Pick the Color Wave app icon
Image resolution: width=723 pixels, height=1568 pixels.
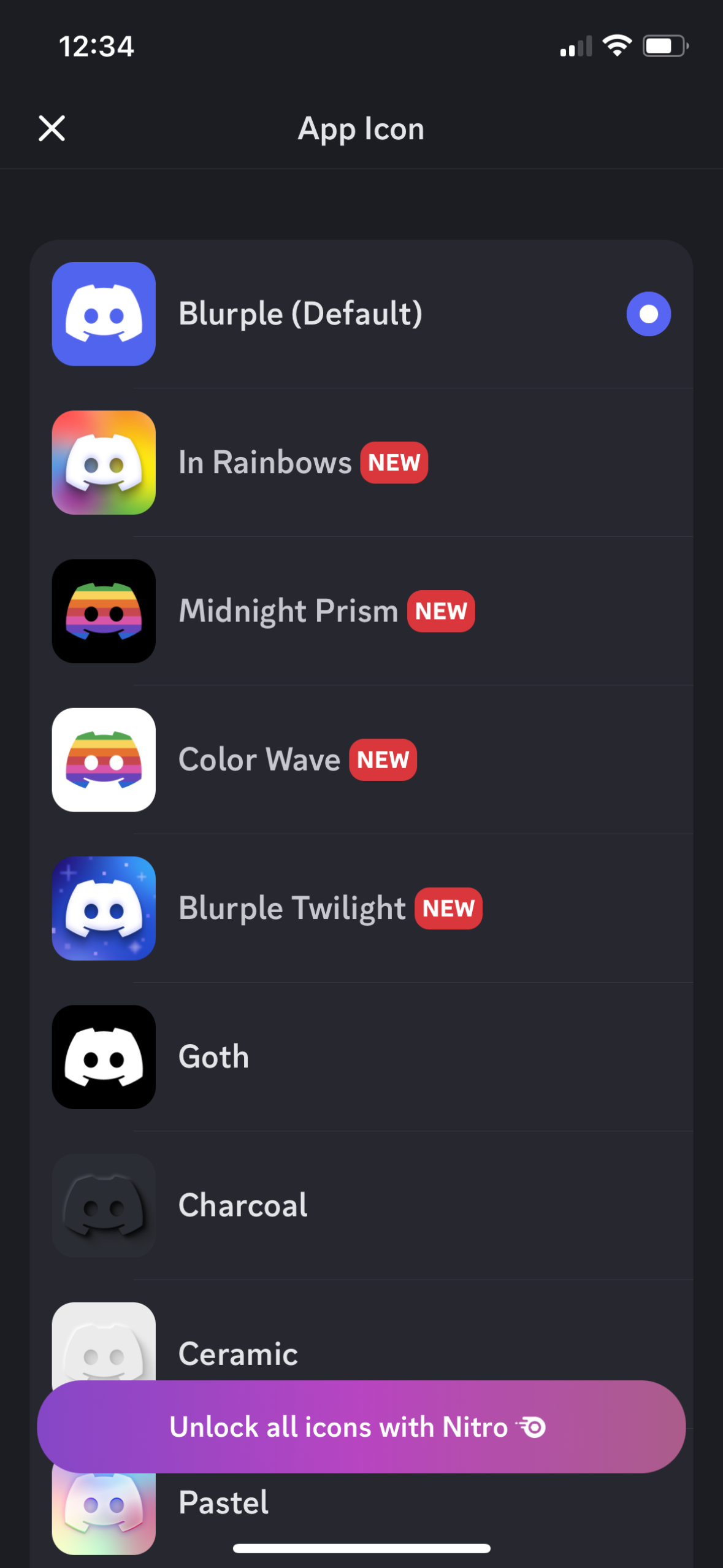tap(103, 759)
